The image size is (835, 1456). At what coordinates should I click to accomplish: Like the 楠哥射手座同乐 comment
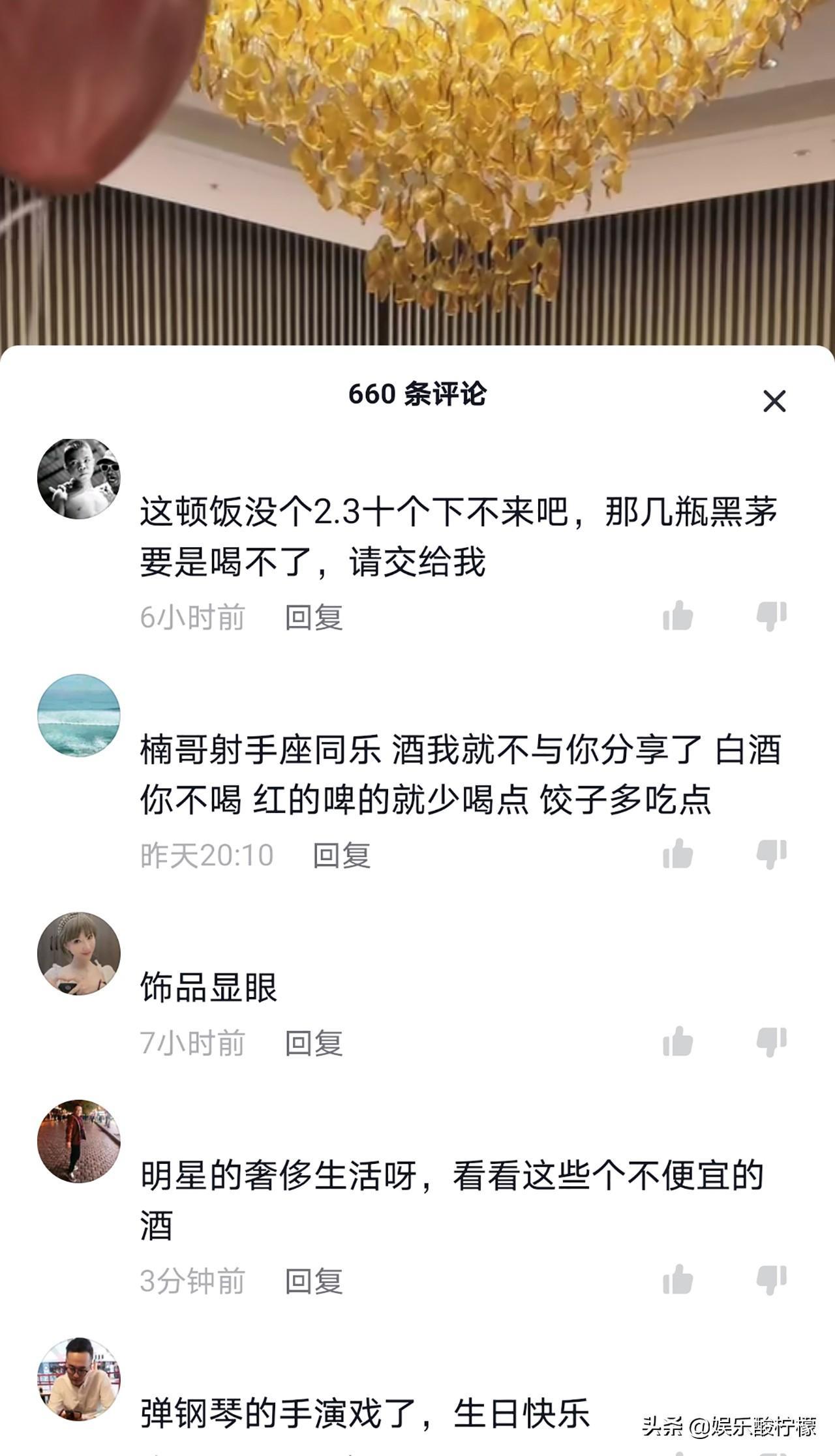click(678, 854)
